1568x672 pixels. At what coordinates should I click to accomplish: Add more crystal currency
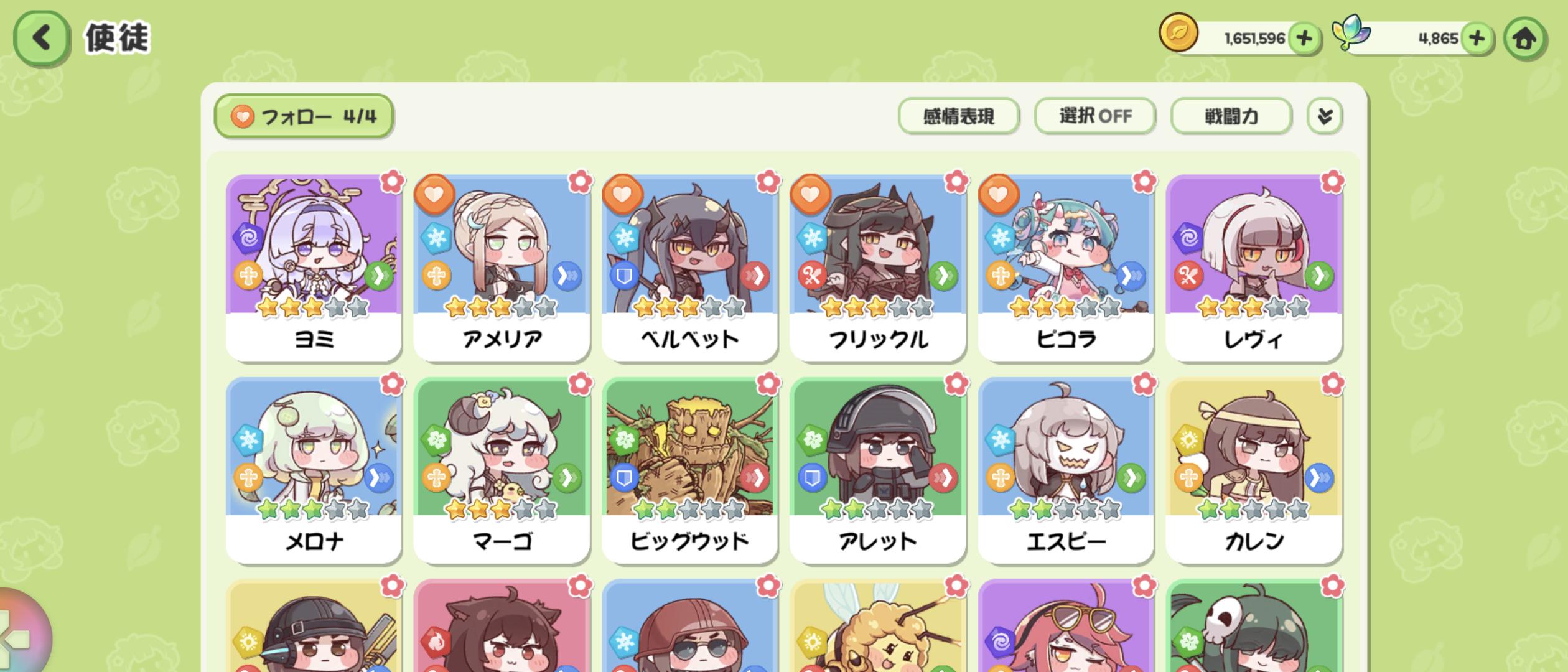pyautogui.click(x=1477, y=39)
